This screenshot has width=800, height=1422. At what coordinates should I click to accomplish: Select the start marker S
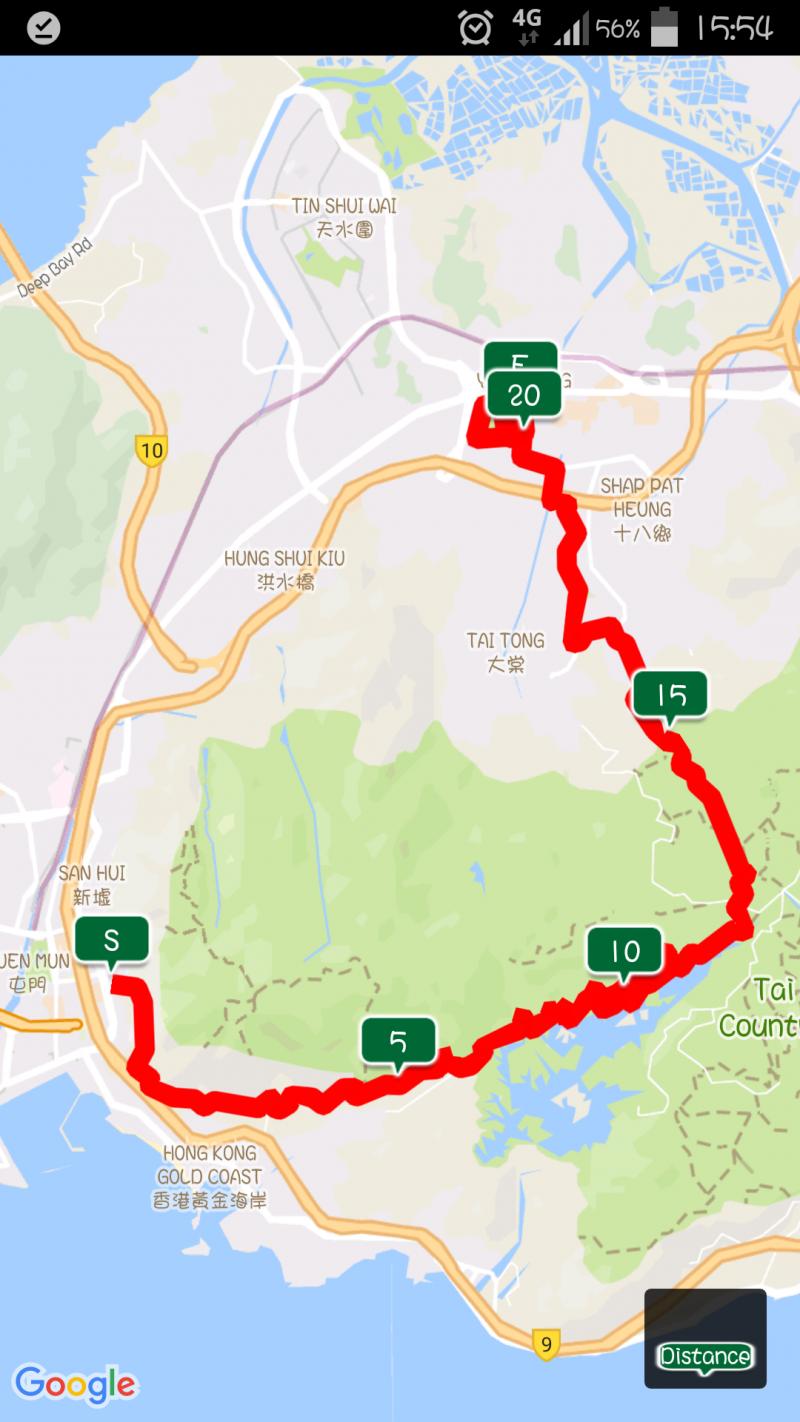pos(111,943)
